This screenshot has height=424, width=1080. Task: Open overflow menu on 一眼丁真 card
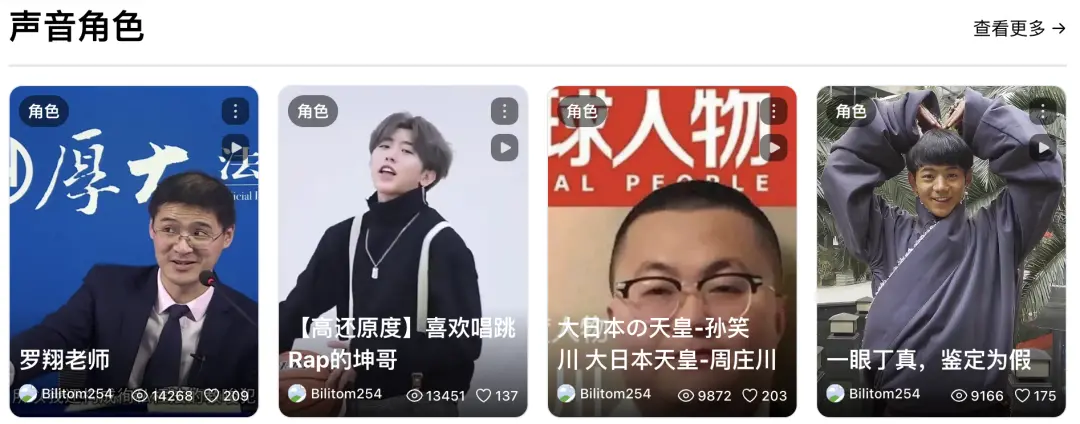[1042, 111]
